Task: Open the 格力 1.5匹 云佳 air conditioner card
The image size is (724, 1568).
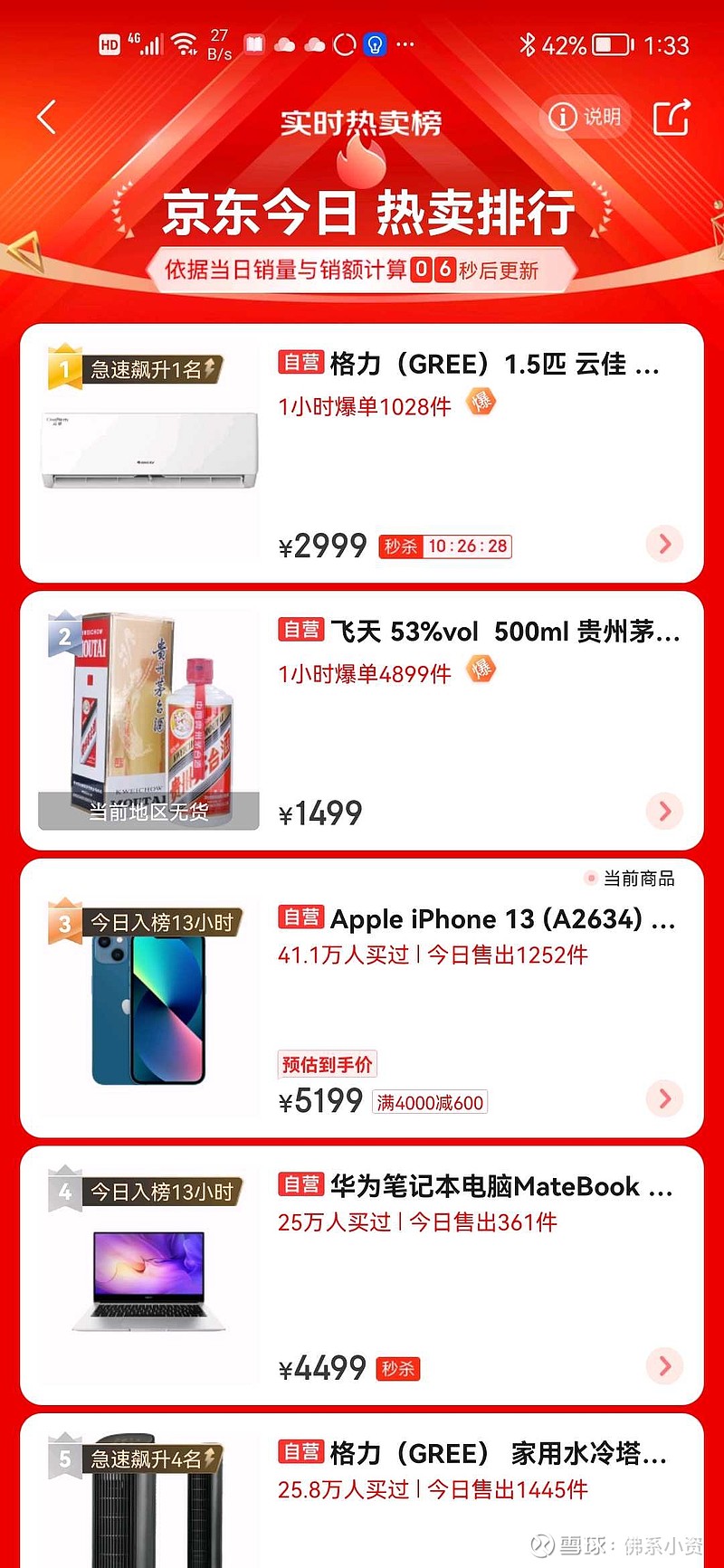Action: pos(362,453)
